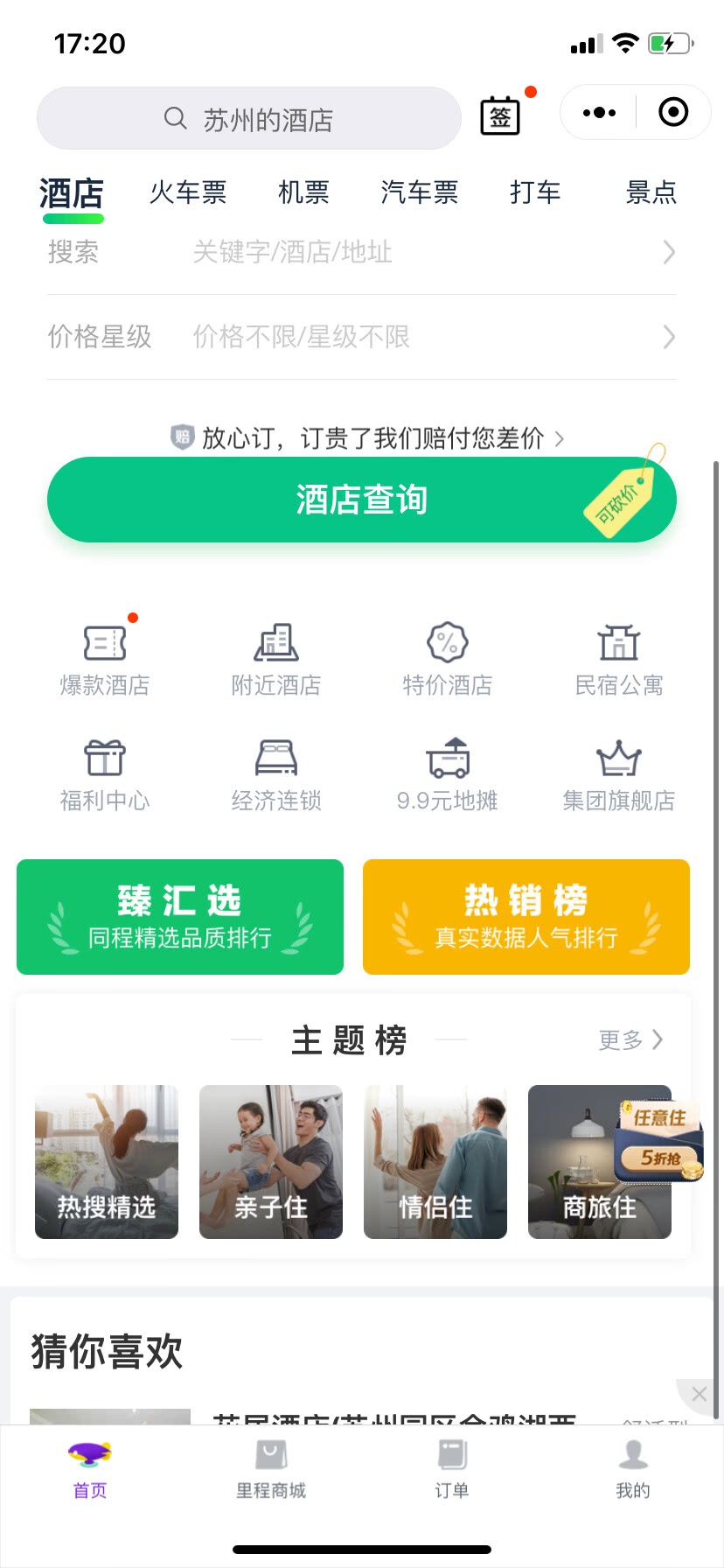This screenshot has width=724, height=1568.
Task: Switch to the 机票 tab
Action: click(303, 192)
